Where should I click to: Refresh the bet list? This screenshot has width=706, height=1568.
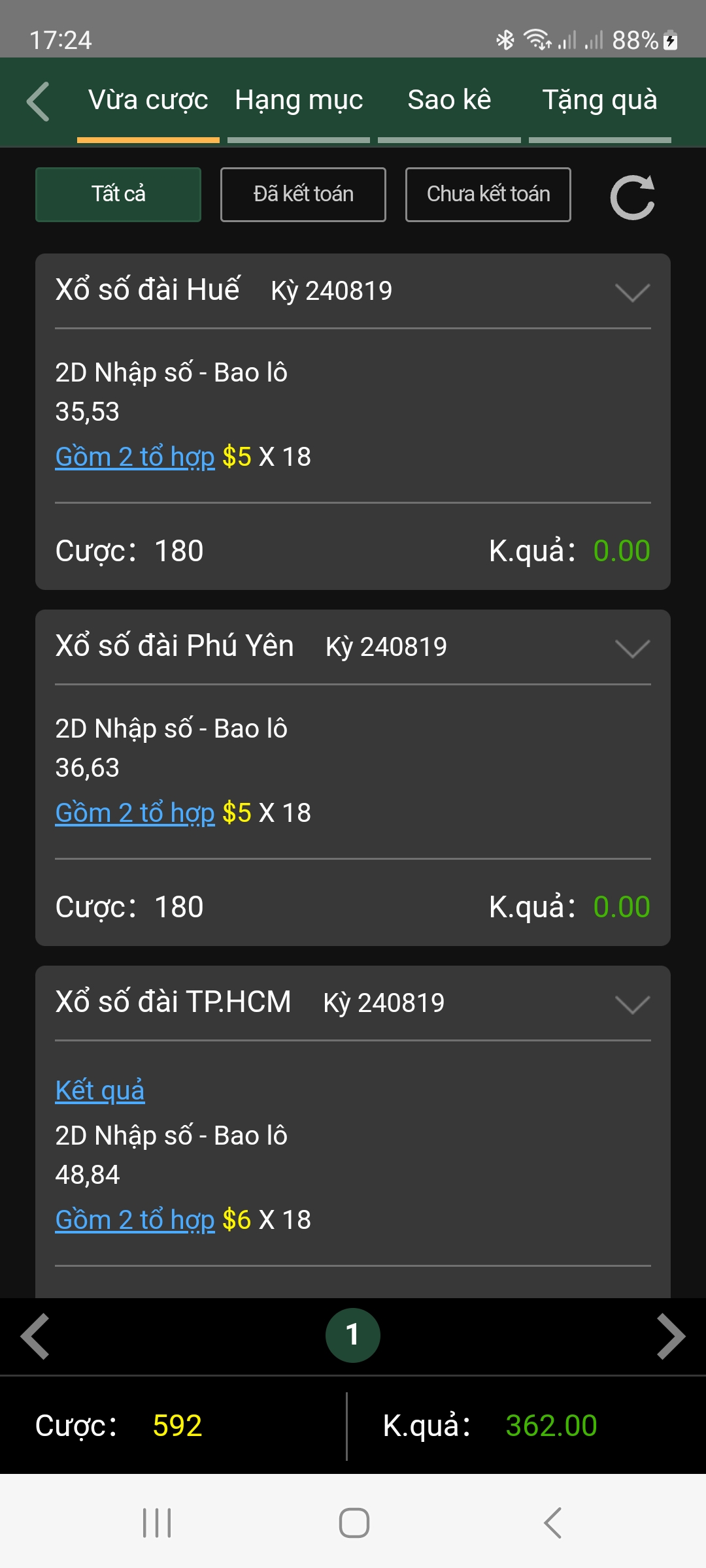(632, 197)
